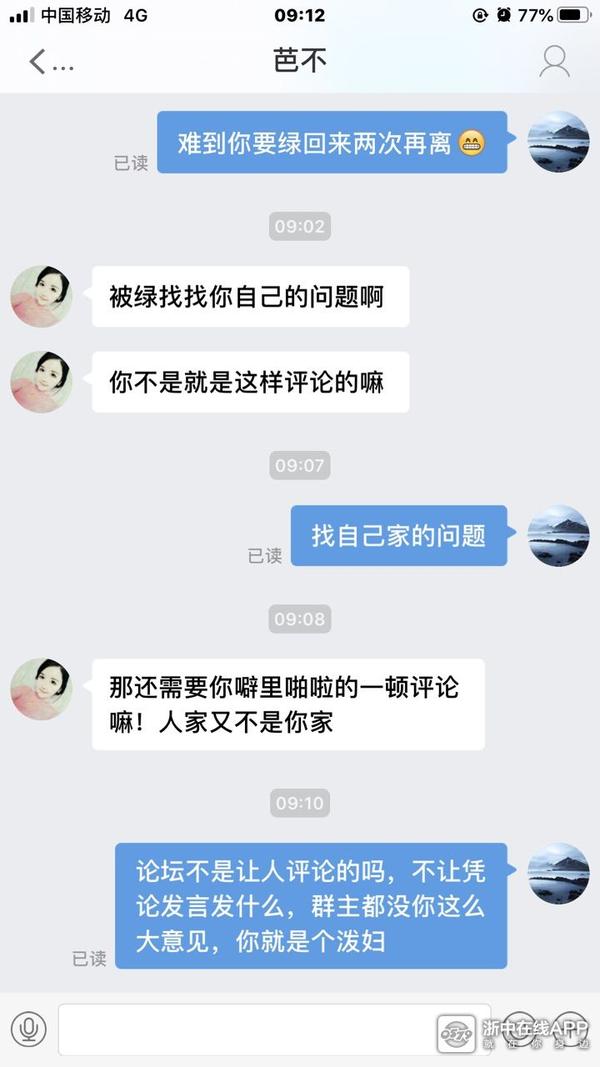
Task: Open my avatar beside 找自己家的问题
Action: coord(558,536)
